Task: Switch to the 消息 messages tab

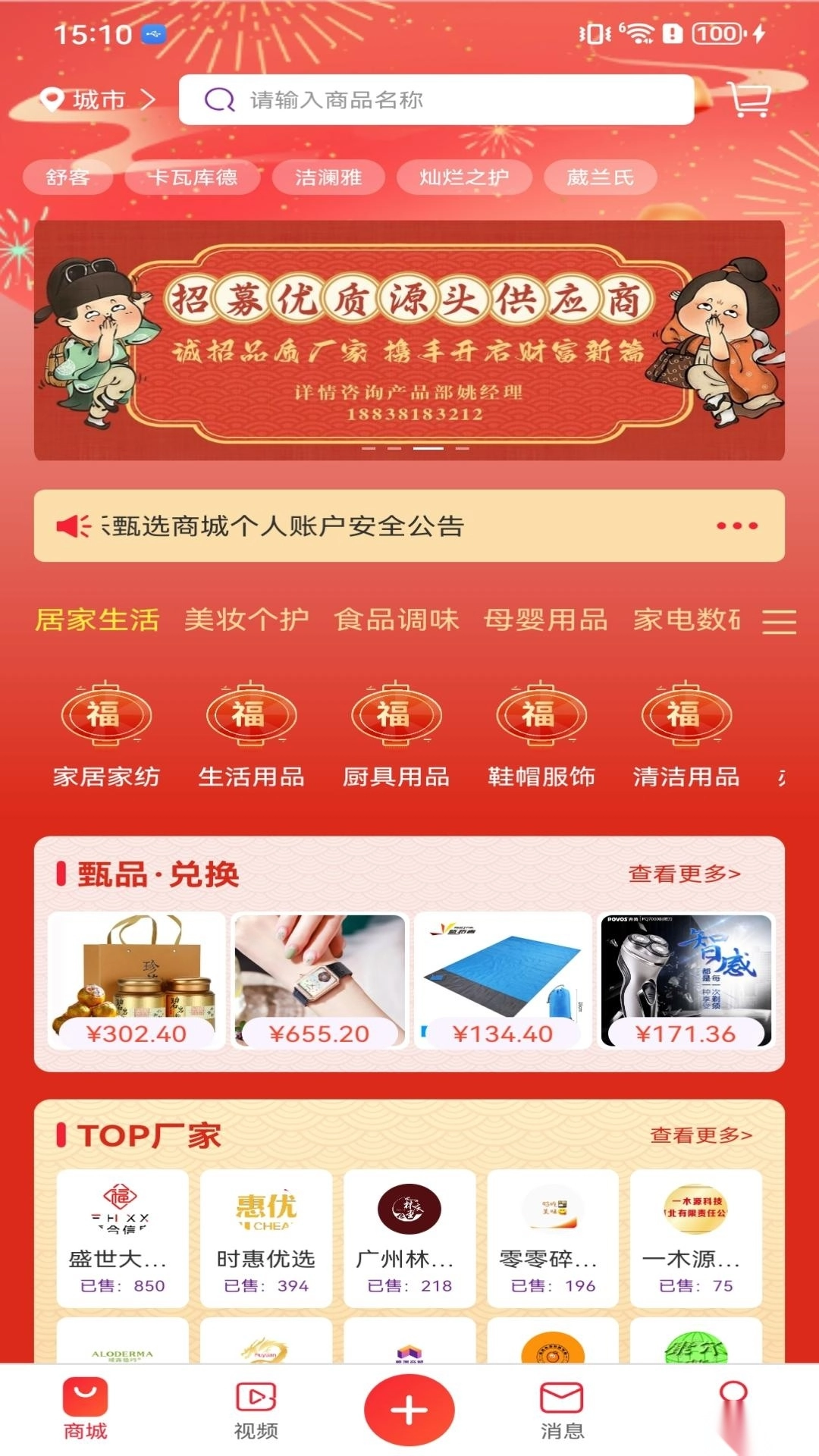Action: point(562,1411)
